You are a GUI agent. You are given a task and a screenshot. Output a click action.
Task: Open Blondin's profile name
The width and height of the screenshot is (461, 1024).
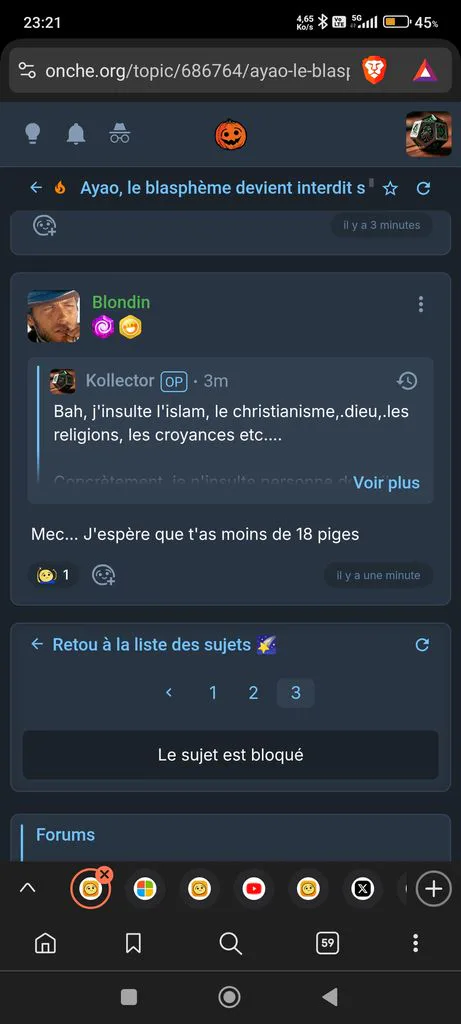tap(121, 302)
